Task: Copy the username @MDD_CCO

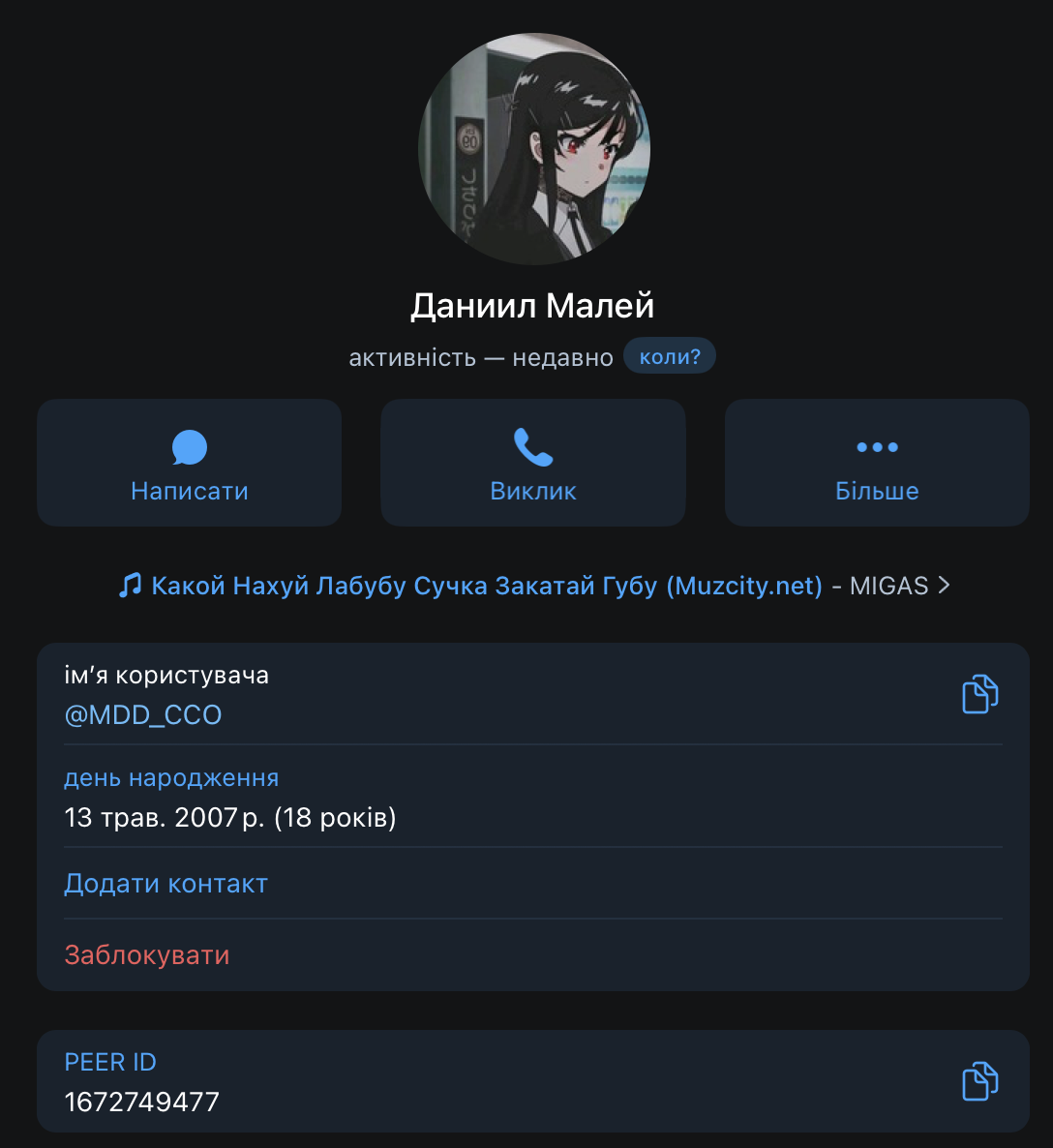Action: 979,694
